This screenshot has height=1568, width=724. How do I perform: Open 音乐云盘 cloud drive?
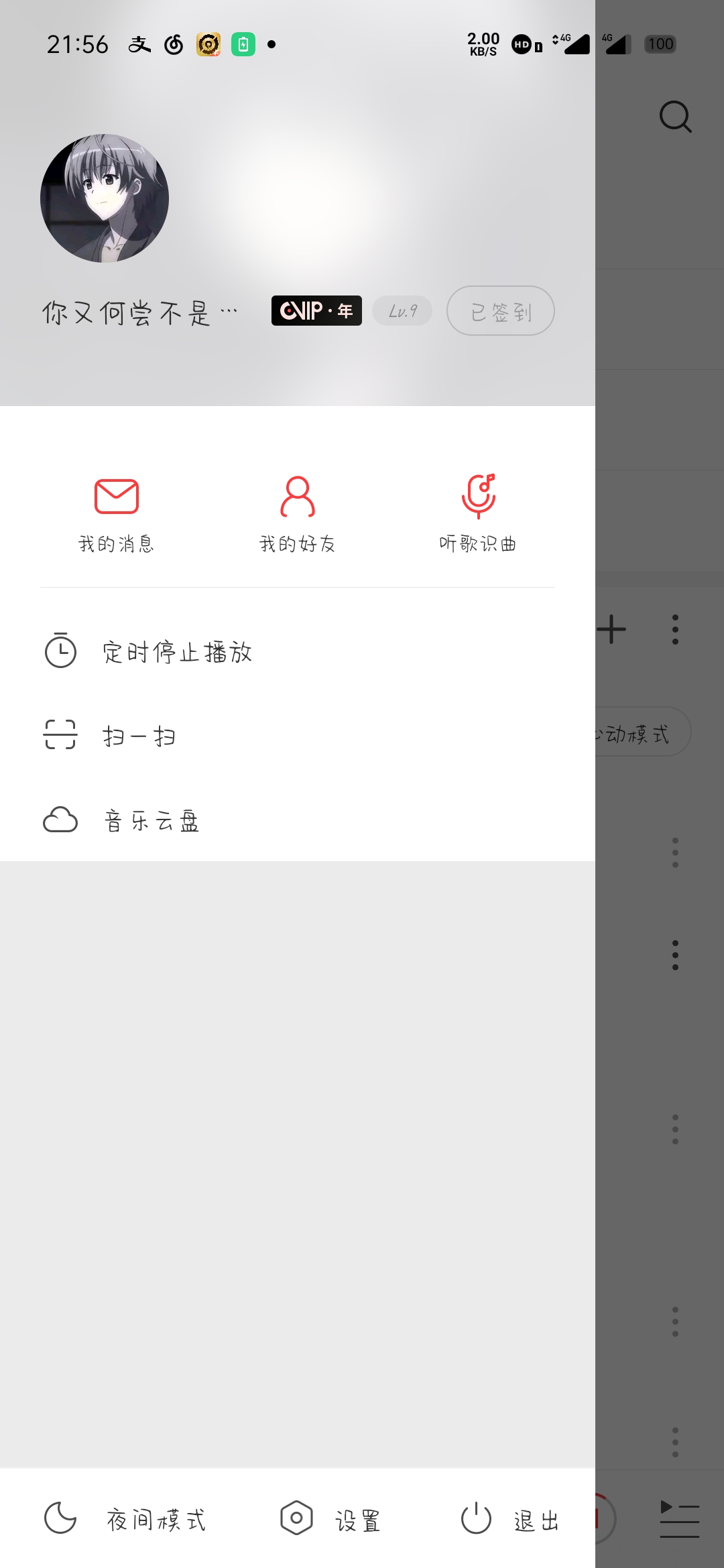[152, 820]
